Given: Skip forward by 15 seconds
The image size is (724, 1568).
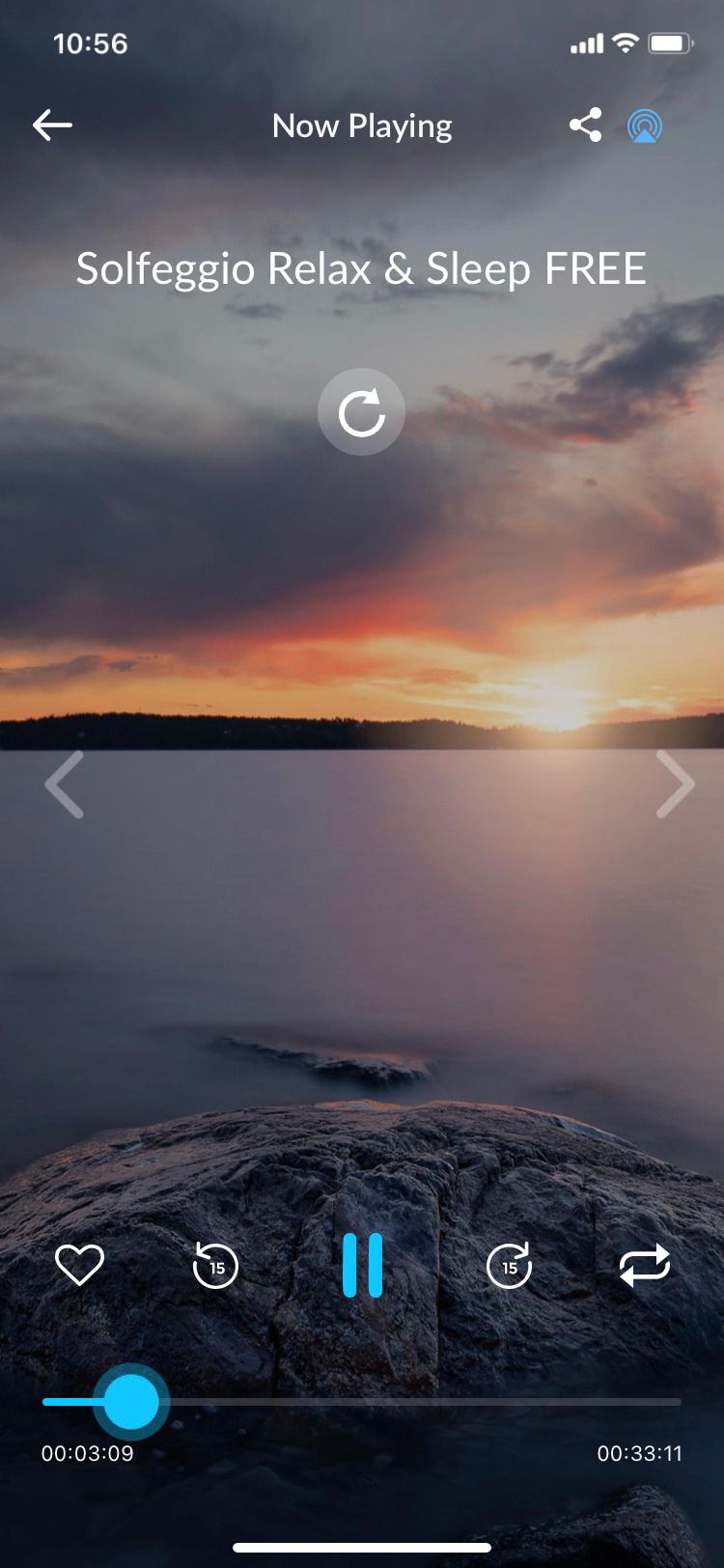Looking at the screenshot, I should tap(509, 1266).
